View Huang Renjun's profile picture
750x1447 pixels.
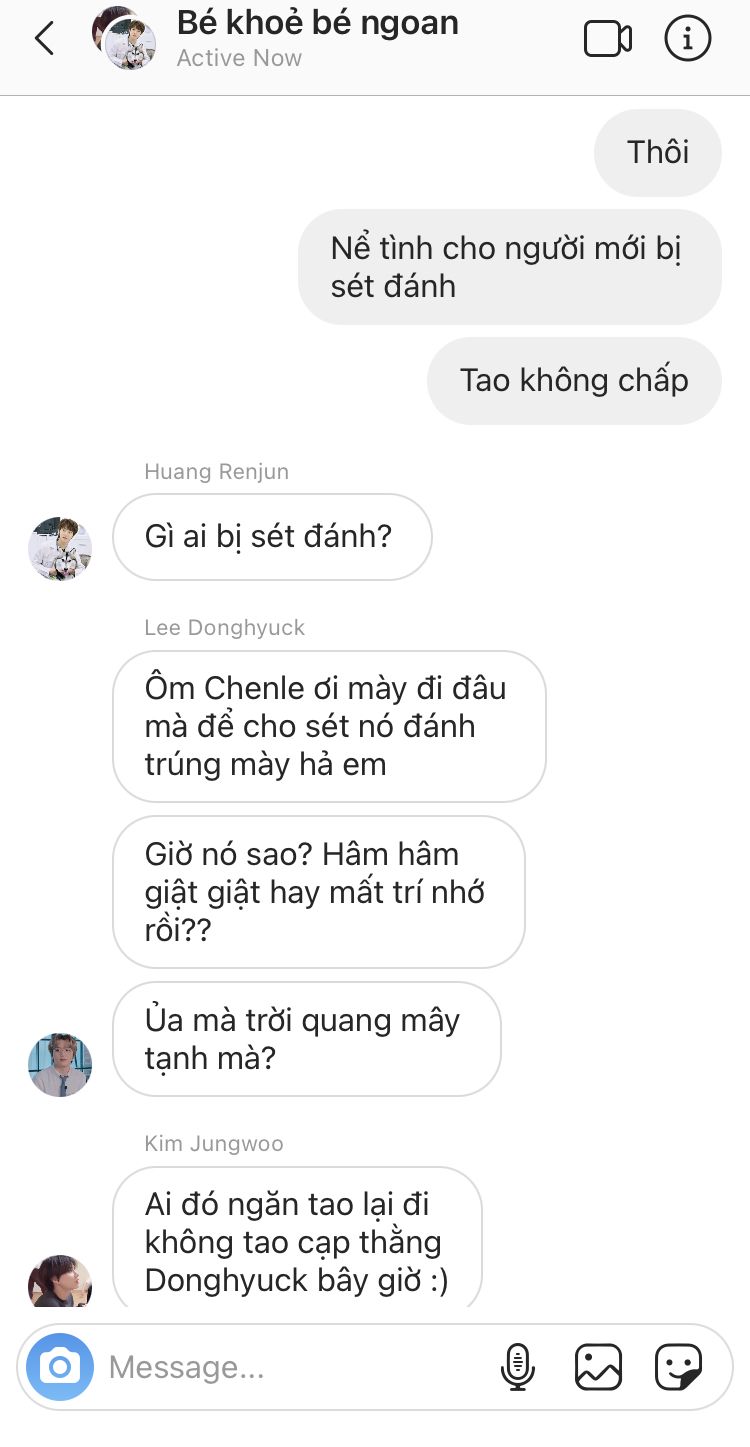[60, 549]
